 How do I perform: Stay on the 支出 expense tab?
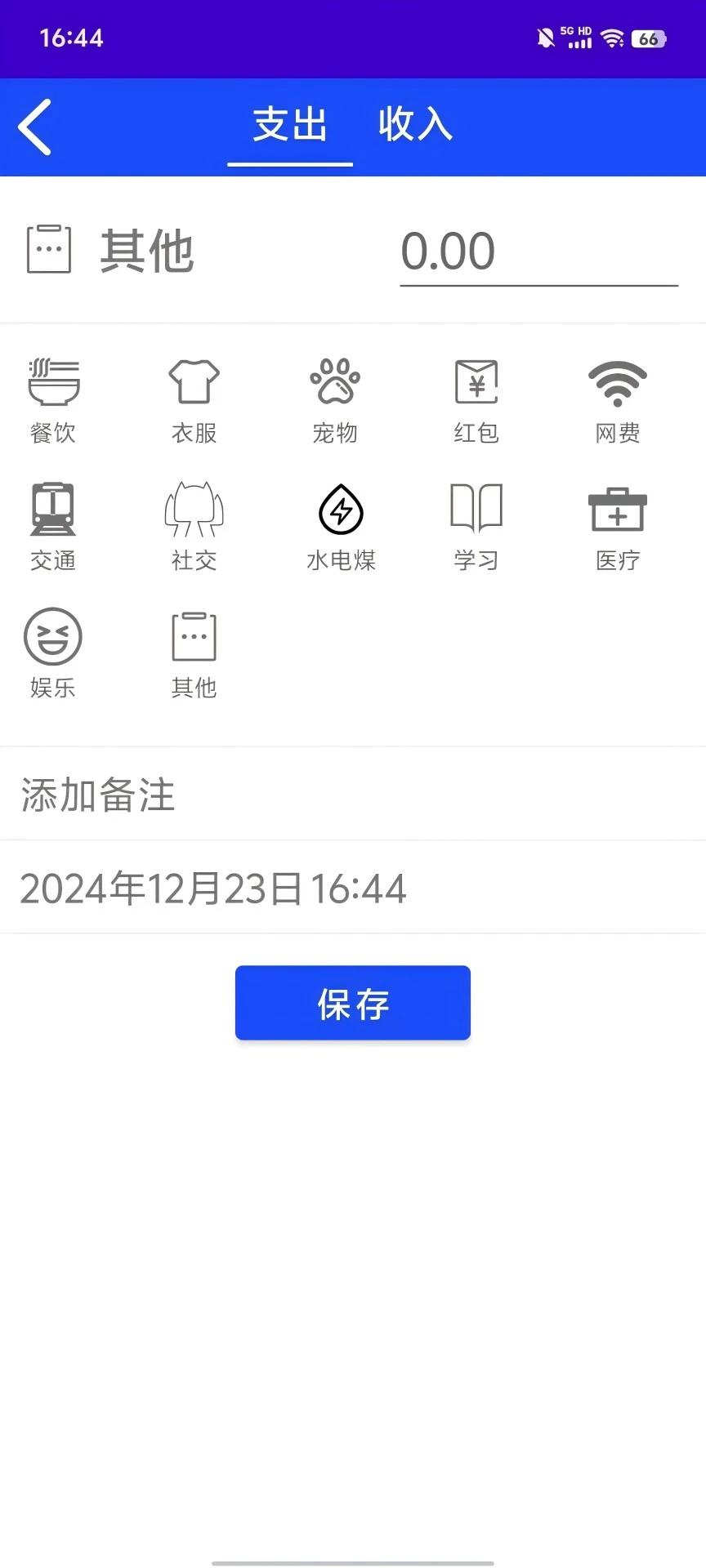[x=290, y=127]
